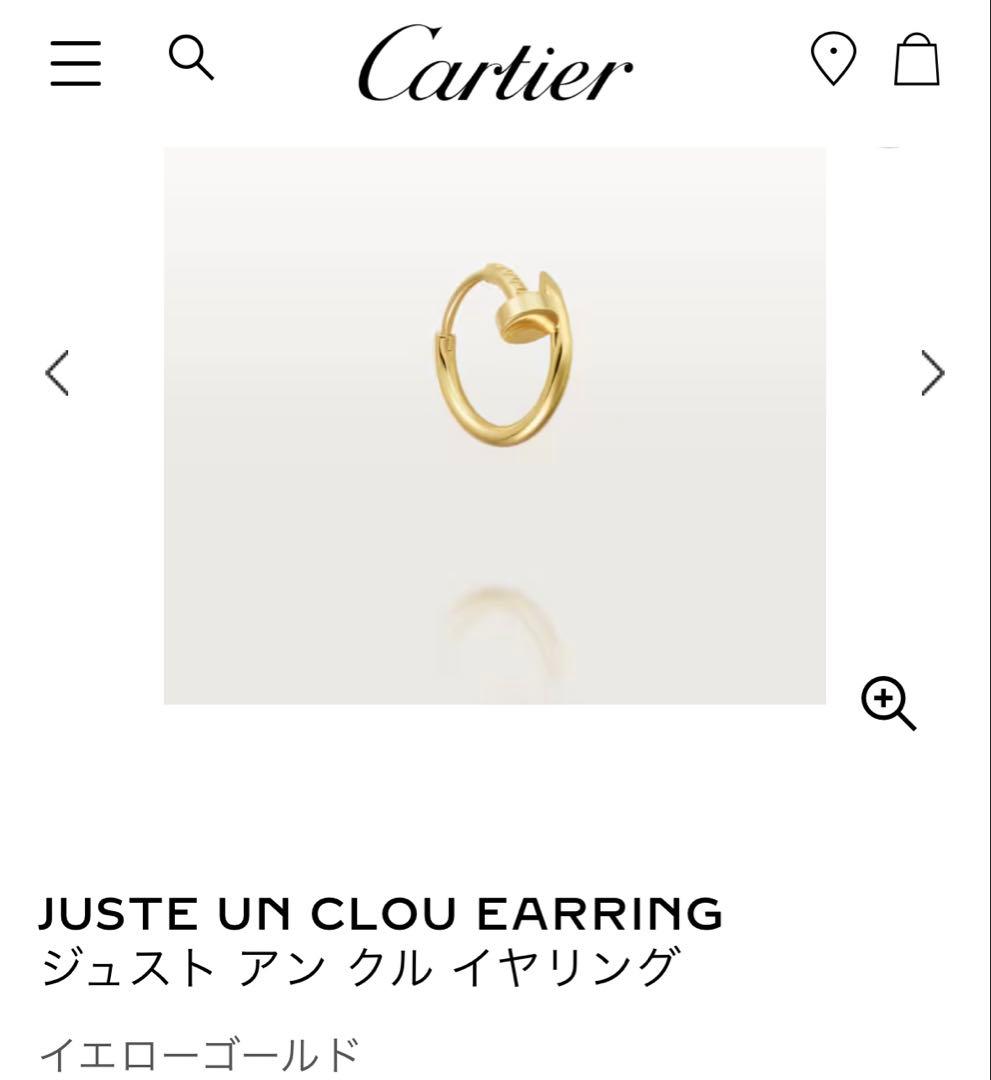Open the search icon
This screenshot has height=1080, width=991.
191,58
